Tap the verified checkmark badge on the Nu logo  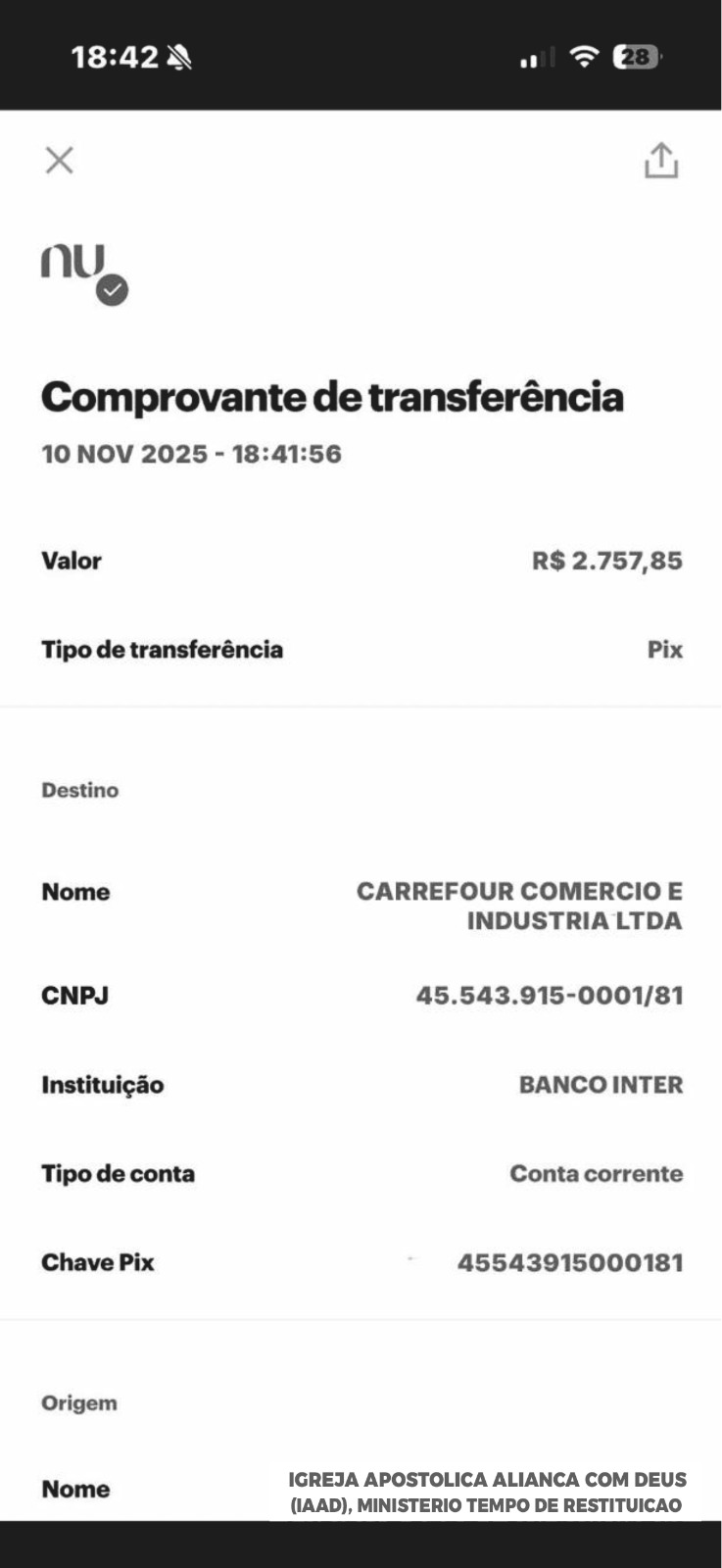[x=115, y=288]
